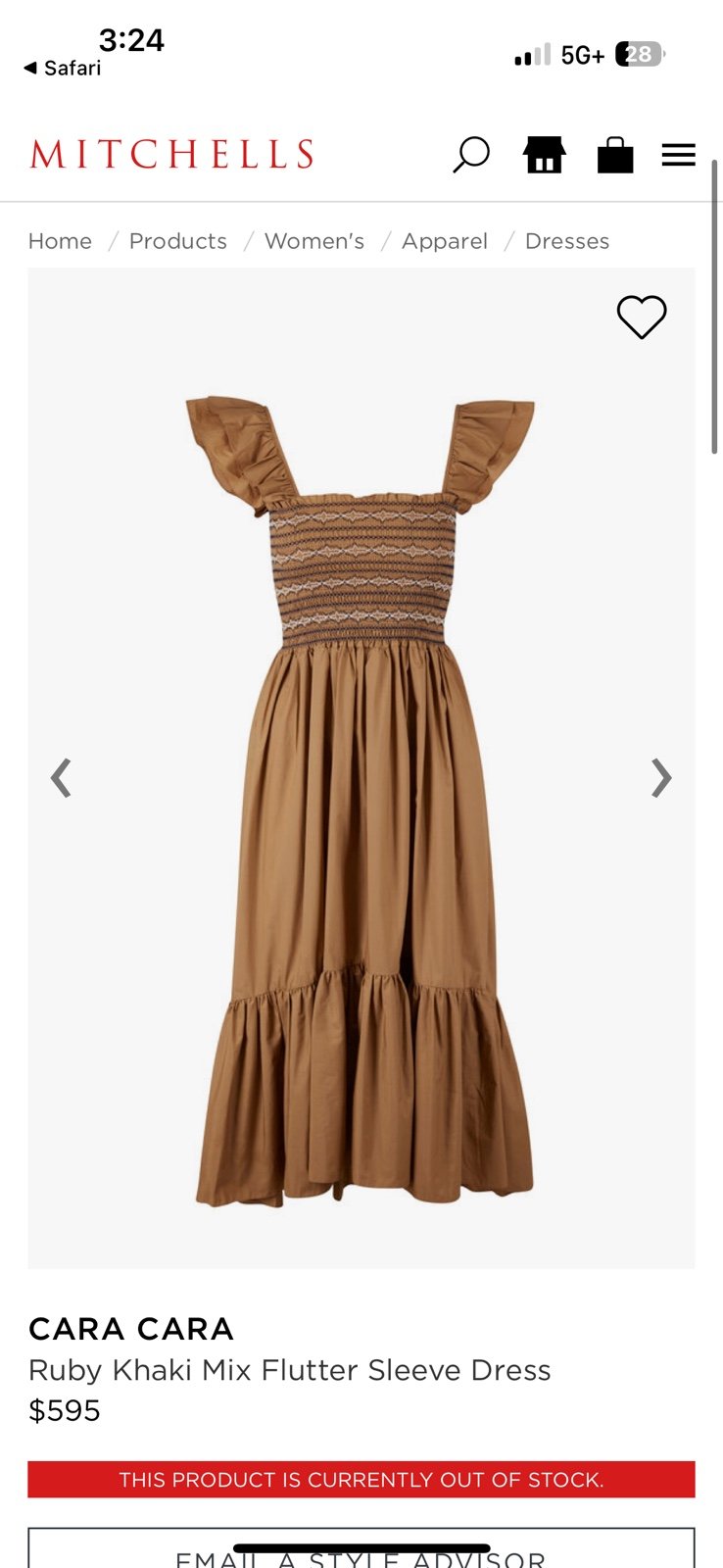This screenshot has width=723, height=1568.
Task: Open the Products breadcrumb
Action: coord(177,241)
